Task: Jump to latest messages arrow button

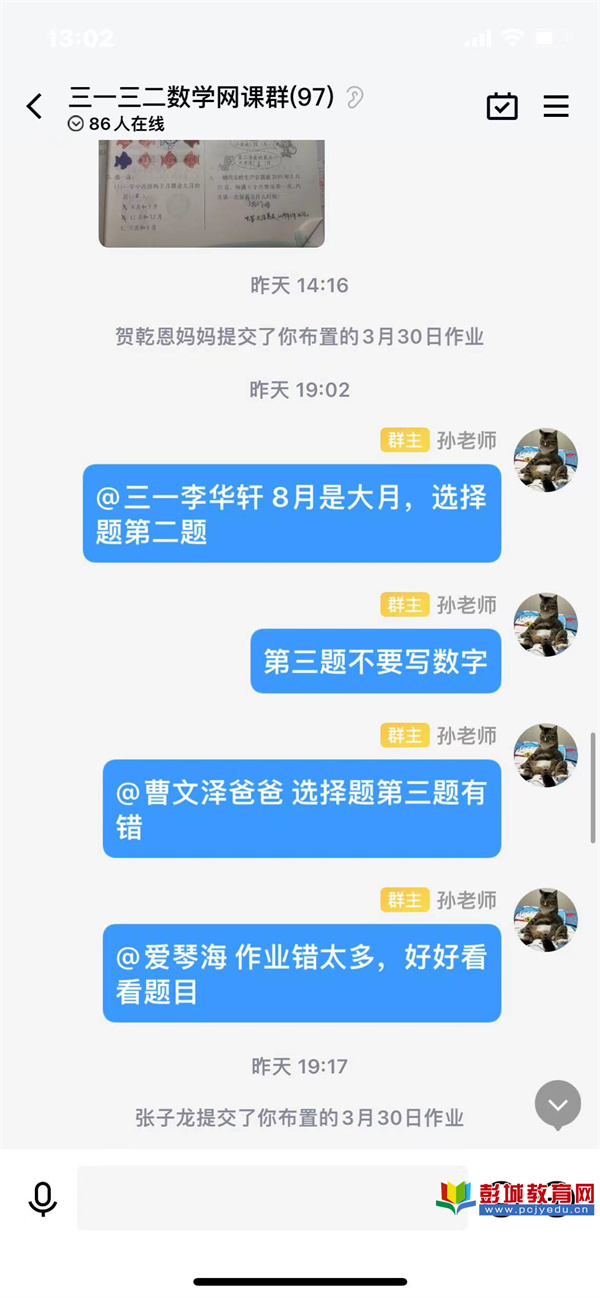Action: [x=558, y=1105]
